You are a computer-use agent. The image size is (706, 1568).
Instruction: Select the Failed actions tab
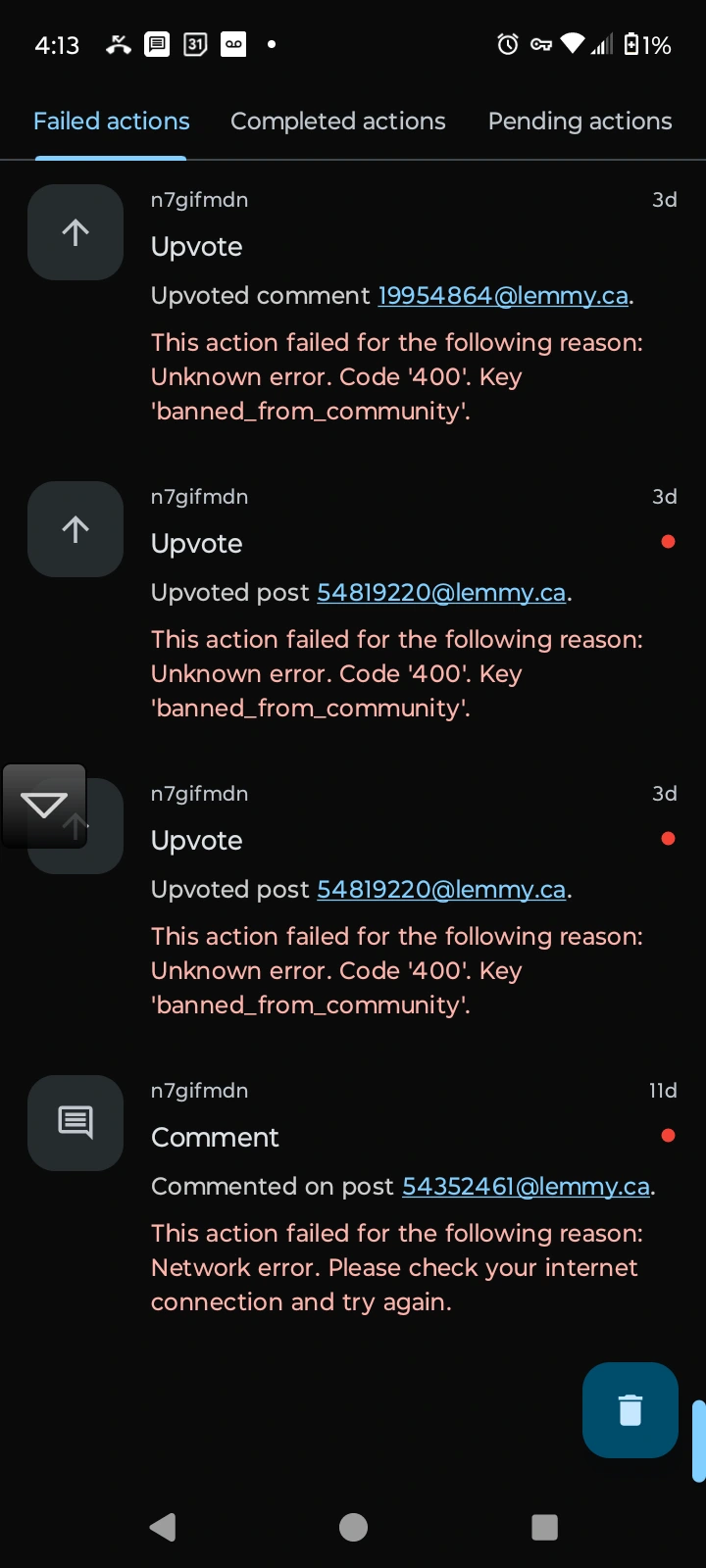coord(112,122)
